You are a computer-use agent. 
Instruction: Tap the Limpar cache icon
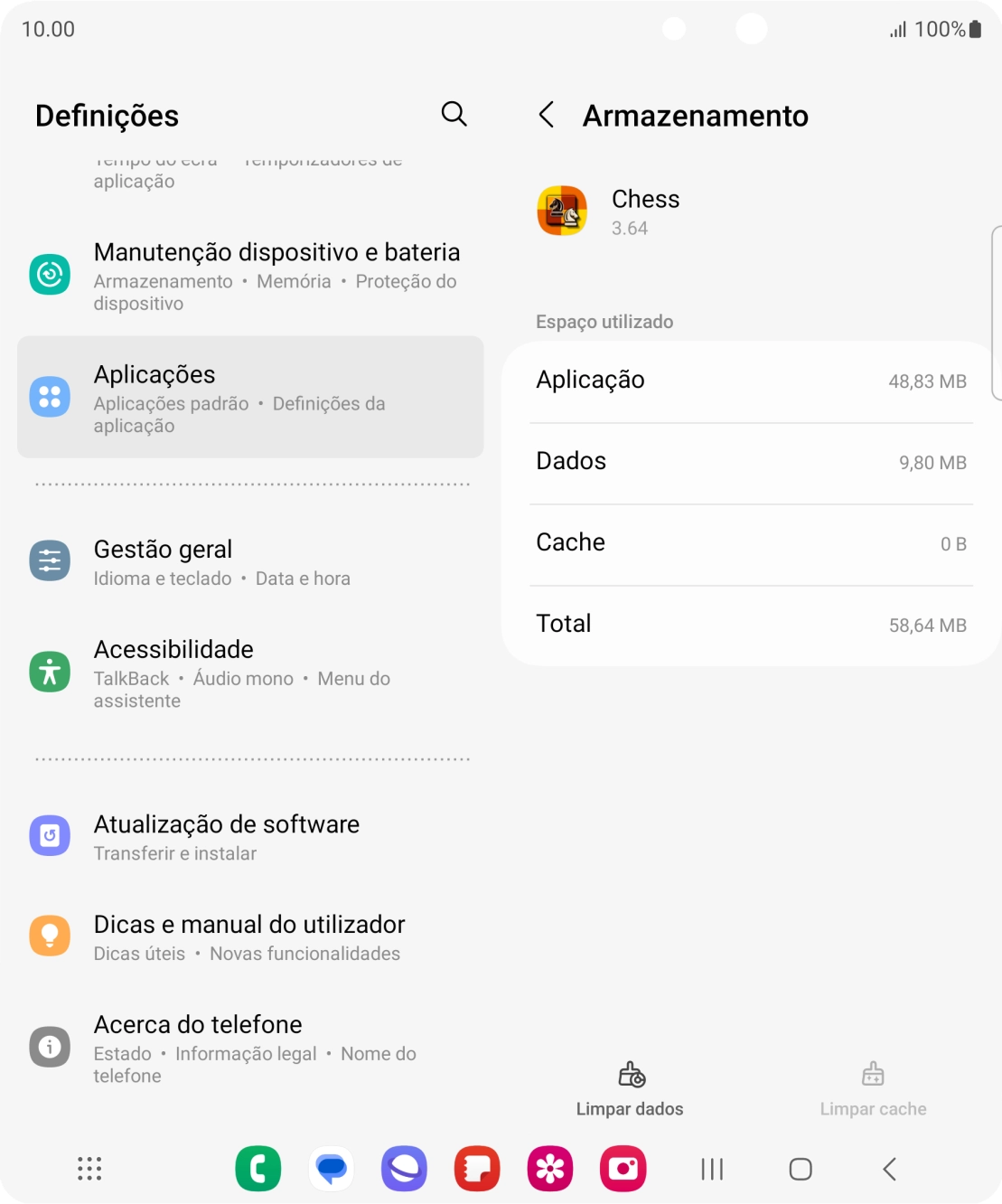873,1075
